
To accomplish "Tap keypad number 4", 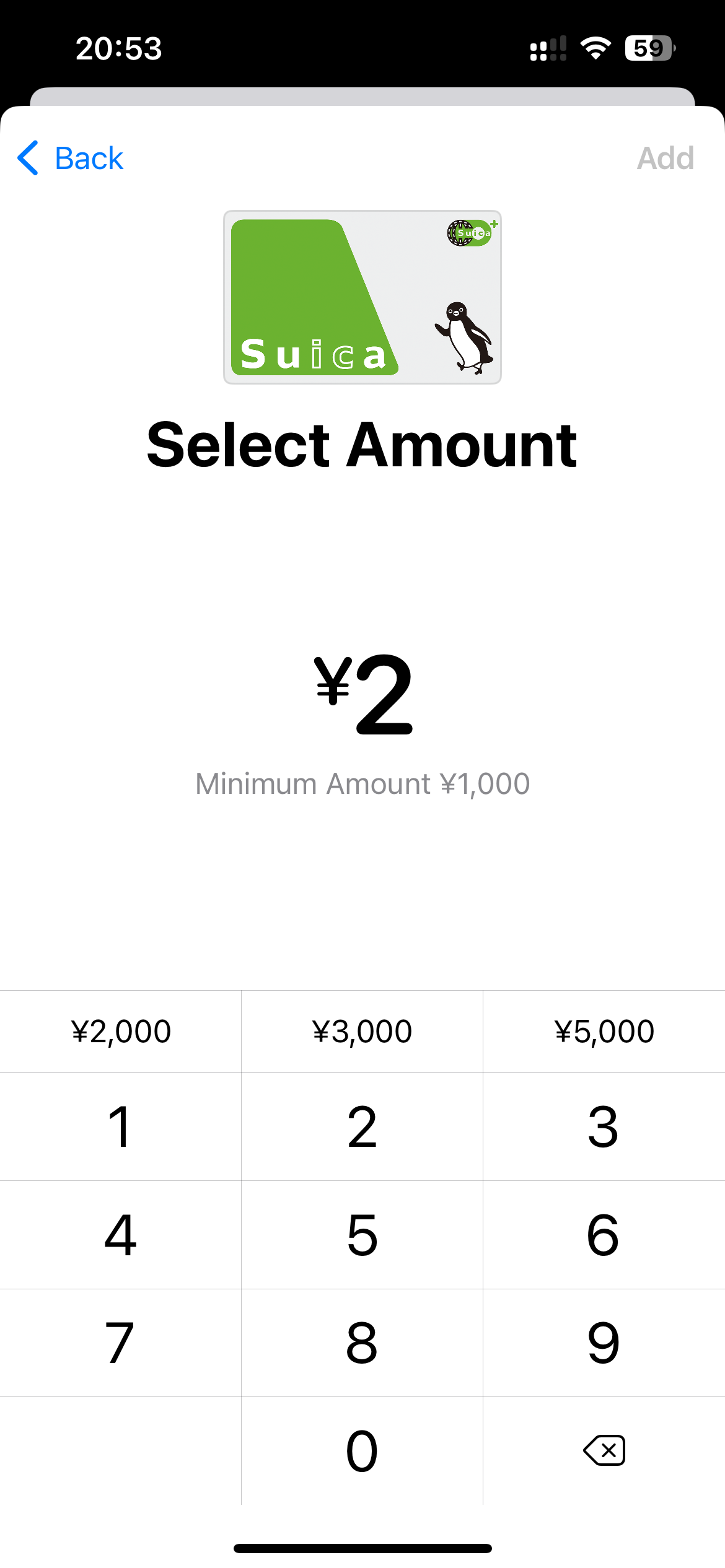I will (x=120, y=1235).
